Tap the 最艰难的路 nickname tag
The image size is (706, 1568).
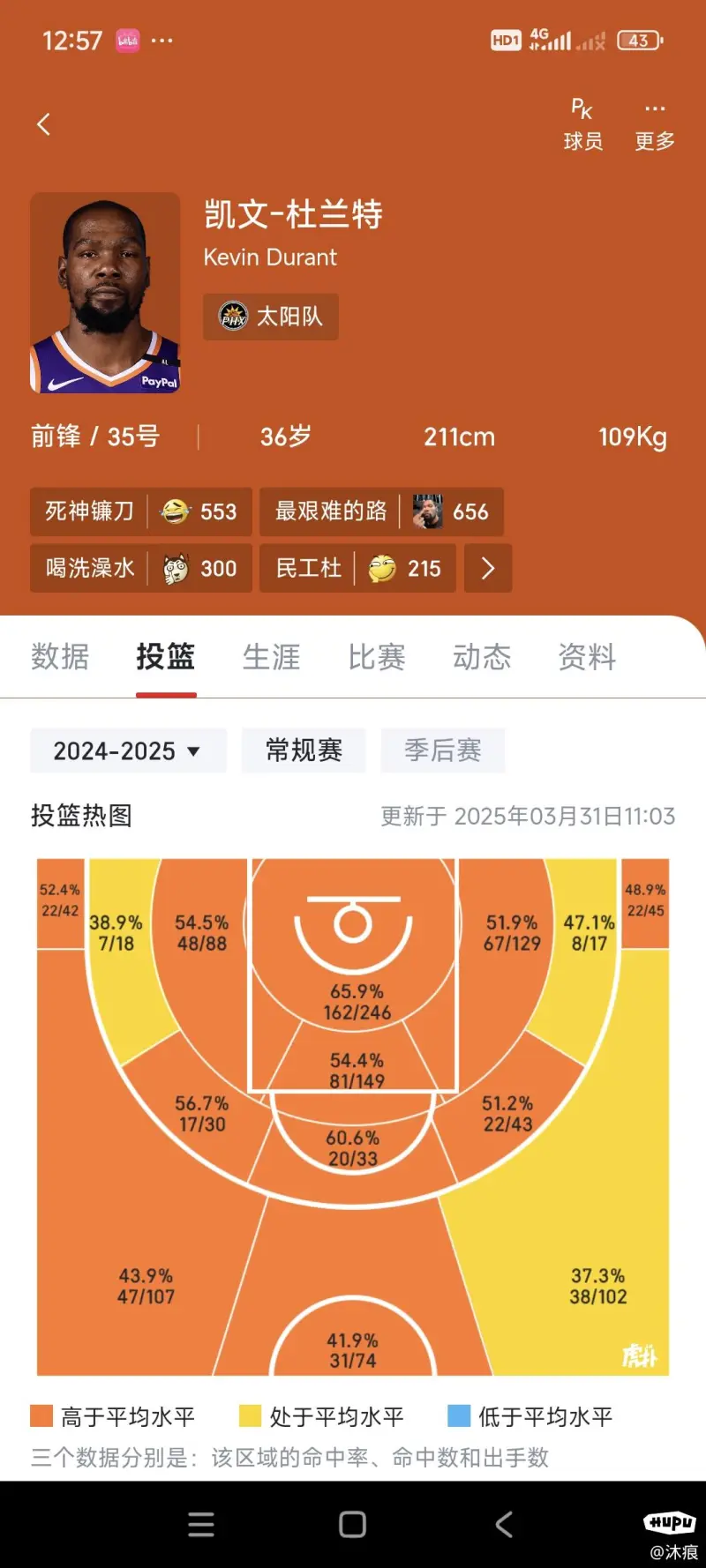tap(380, 511)
